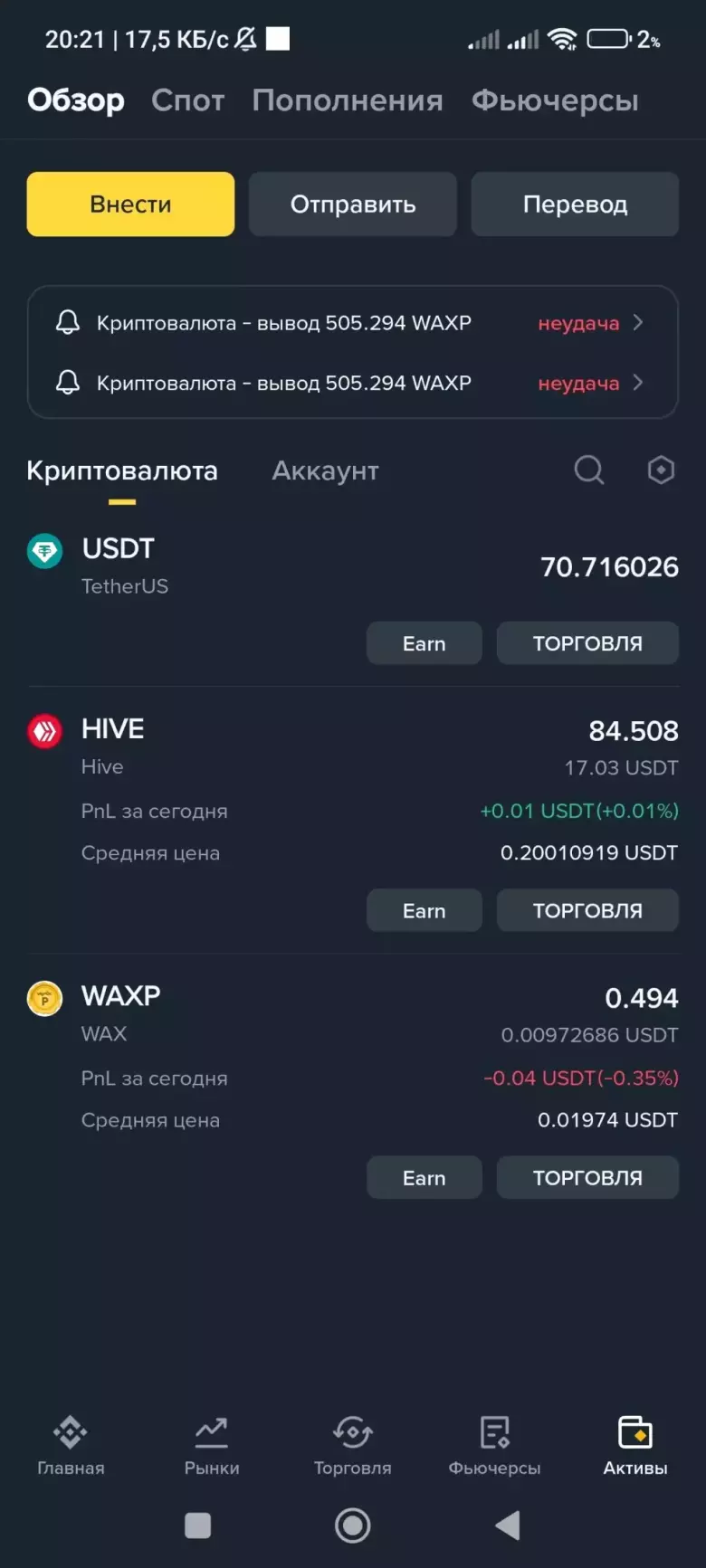Screen dimensions: 706x1568
Task: Switch to the Аккаунт tab
Action: click(x=324, y=470)
